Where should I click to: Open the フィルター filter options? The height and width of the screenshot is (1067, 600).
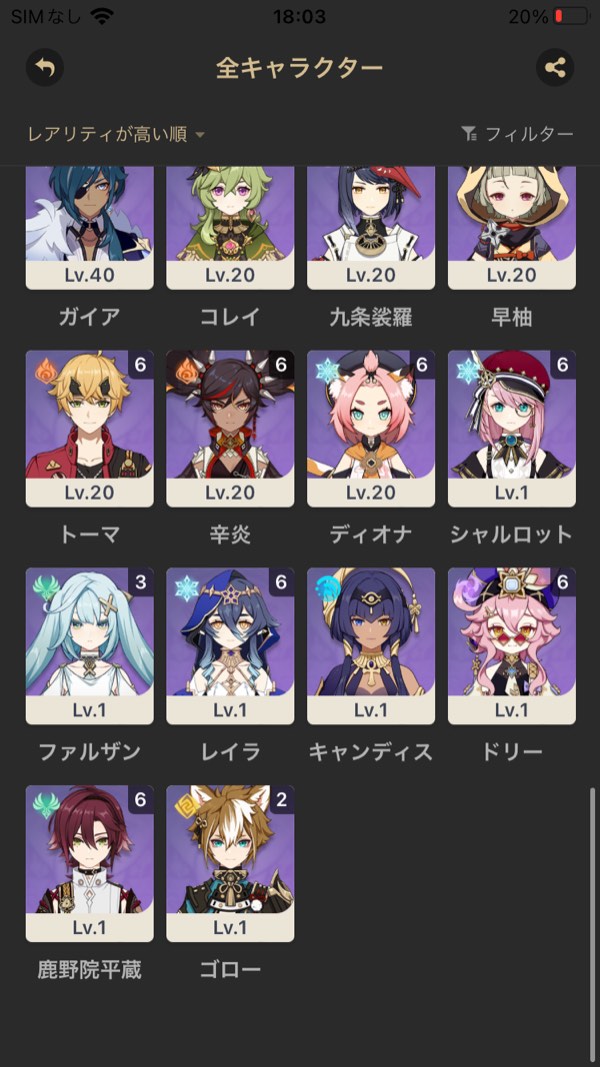[517, 134]
